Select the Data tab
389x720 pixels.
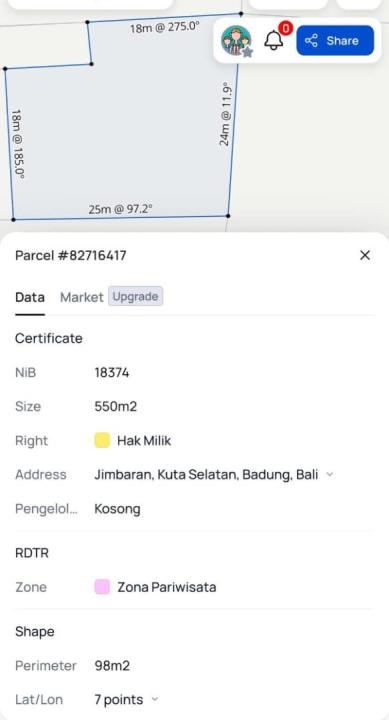pyautogui.click(x=30, y=297)
